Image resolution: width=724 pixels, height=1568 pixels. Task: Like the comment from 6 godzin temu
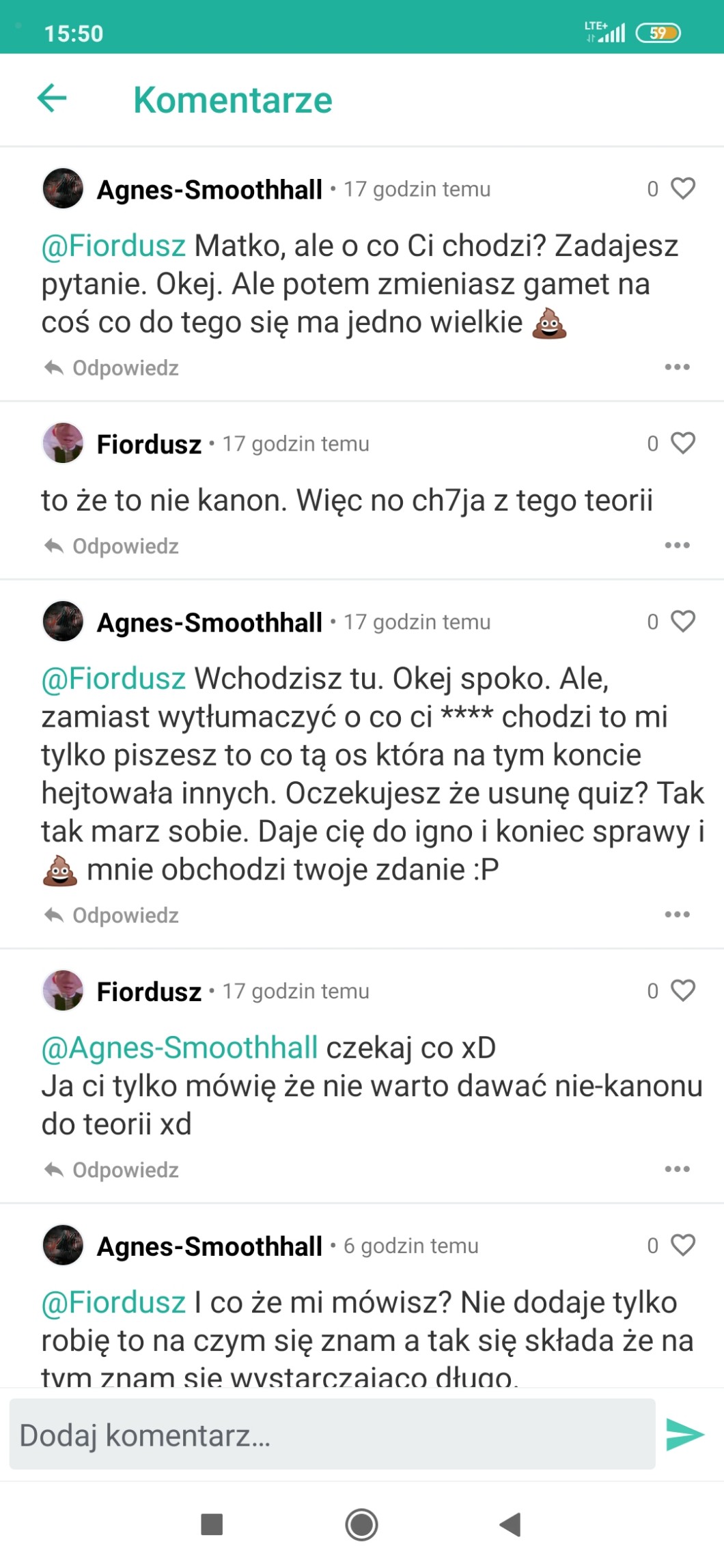tap(682, 1246)
